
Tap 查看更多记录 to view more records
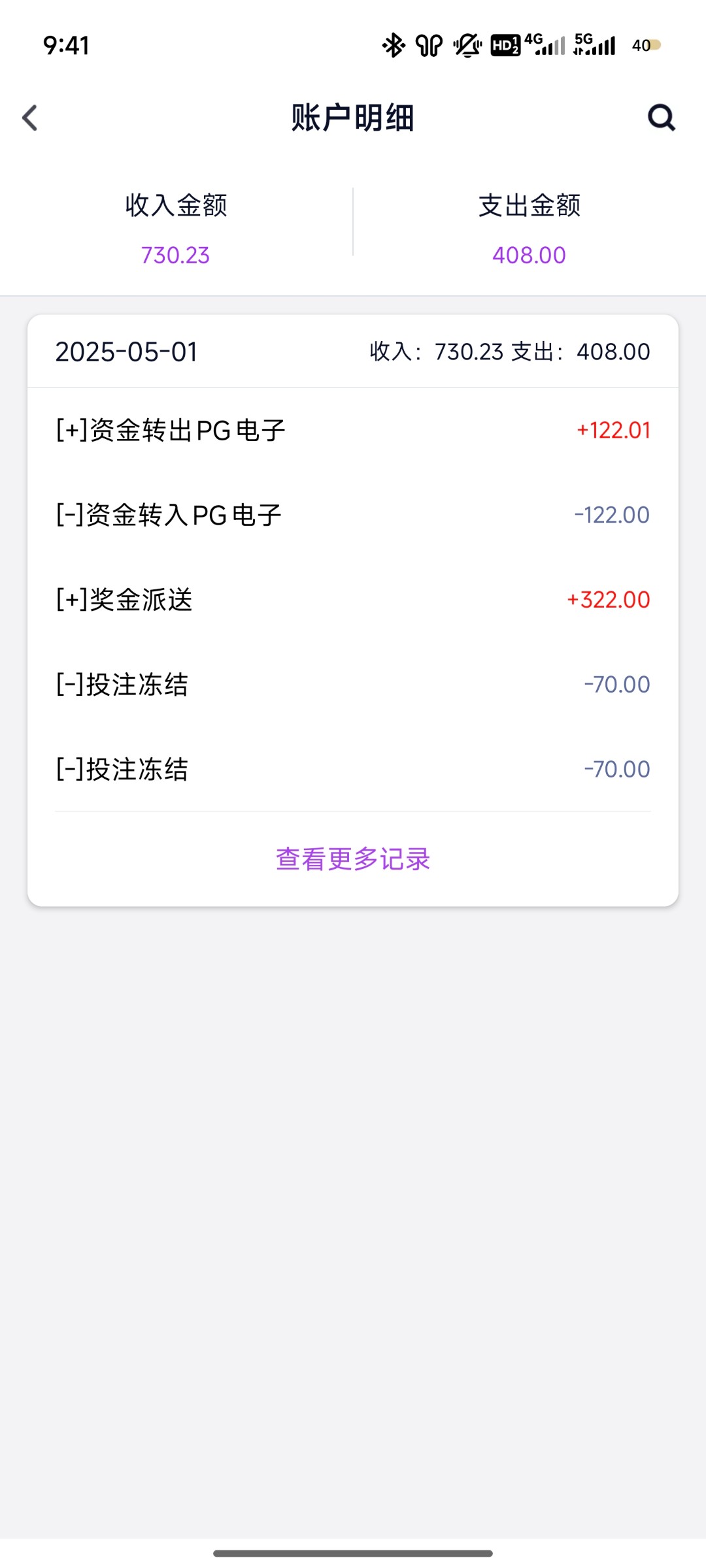click(353, 859)
